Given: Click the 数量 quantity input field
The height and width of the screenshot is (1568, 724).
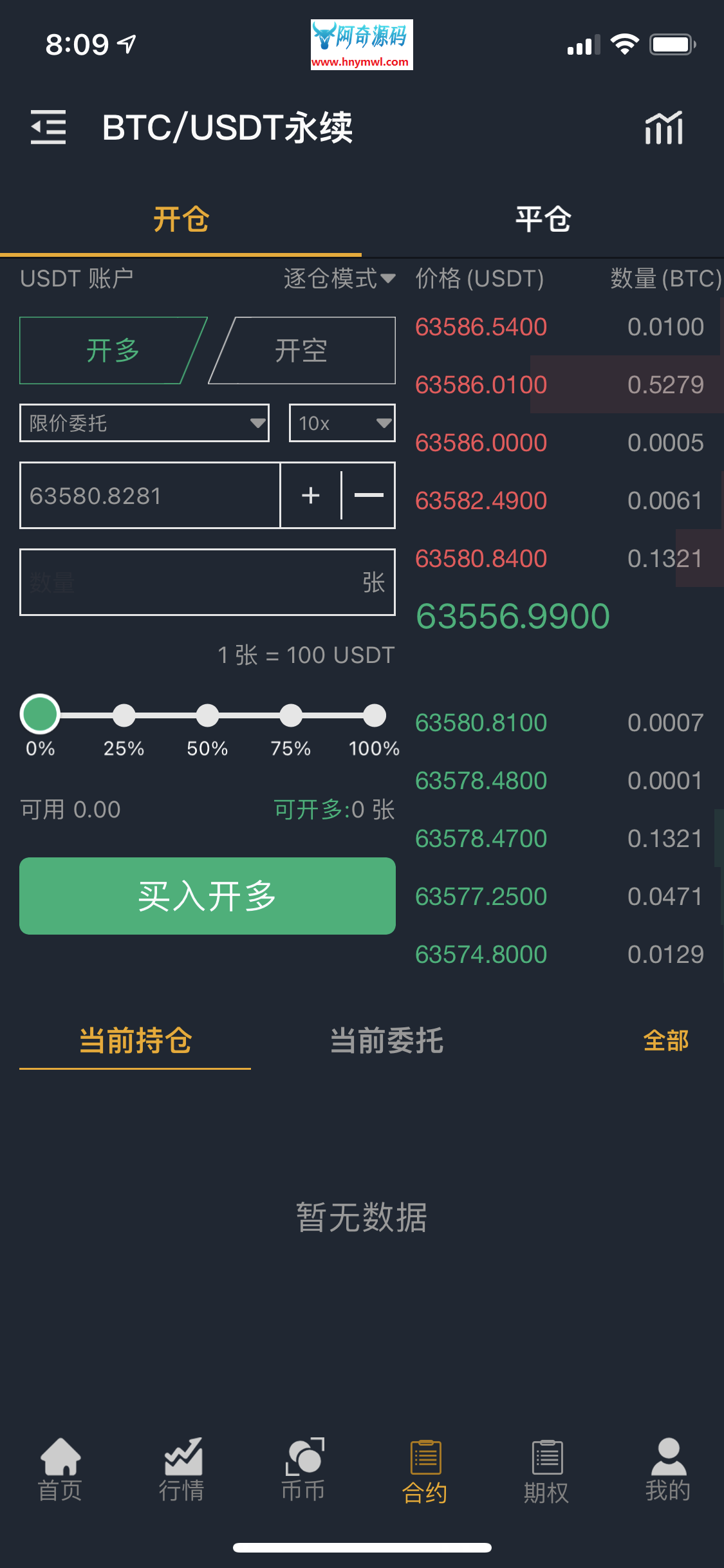Looking at the screenshot, I should pos(207,582).
